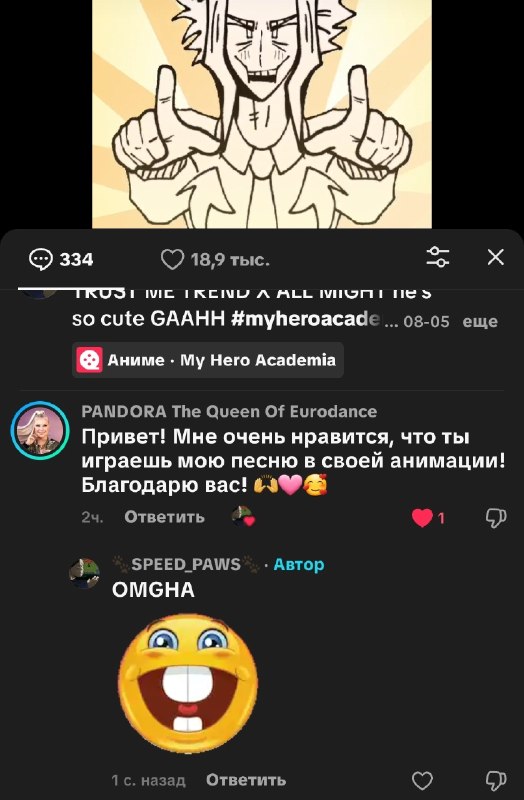Open the comment filter settings icon
Screen dimensions: 524x800
tap(438, 257)
